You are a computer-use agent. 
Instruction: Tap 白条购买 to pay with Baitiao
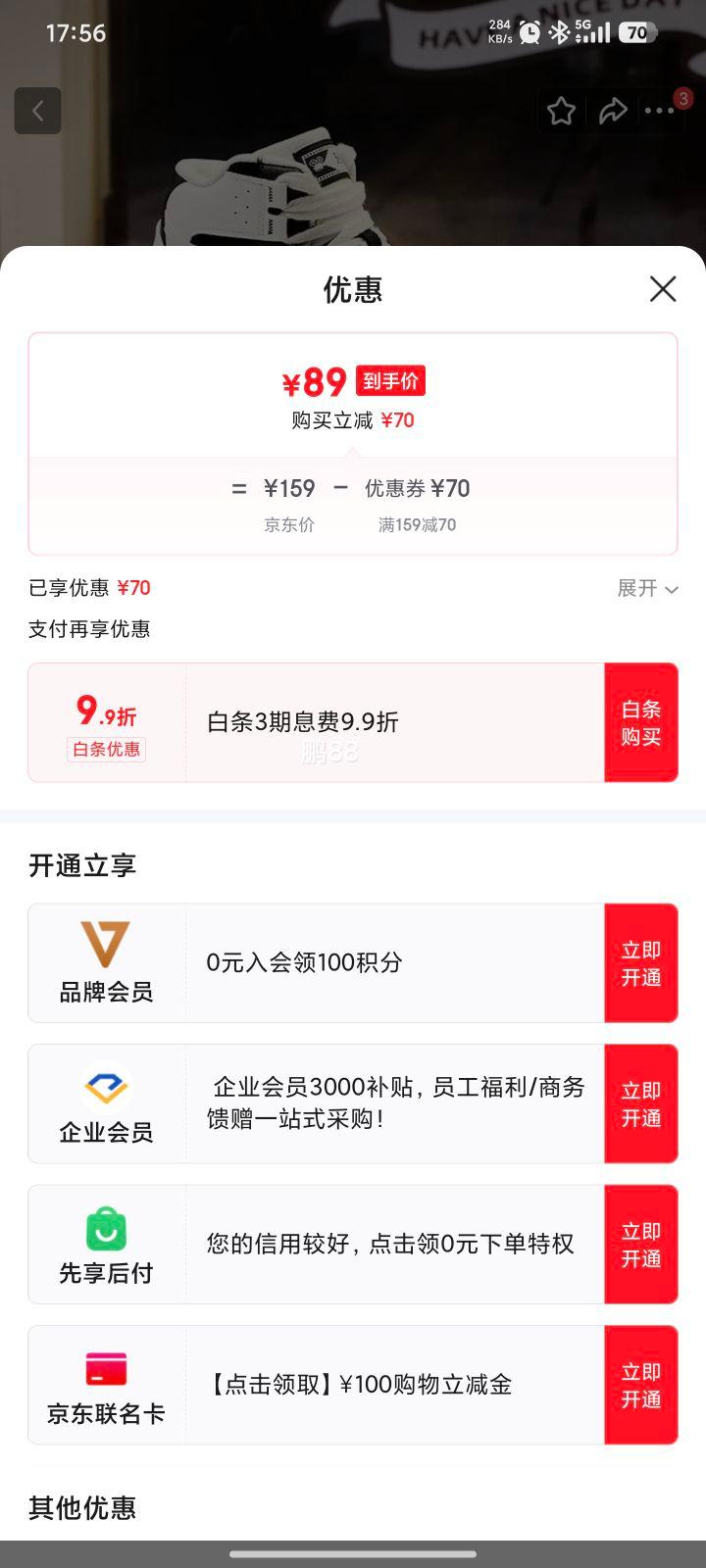pos(640,723)
